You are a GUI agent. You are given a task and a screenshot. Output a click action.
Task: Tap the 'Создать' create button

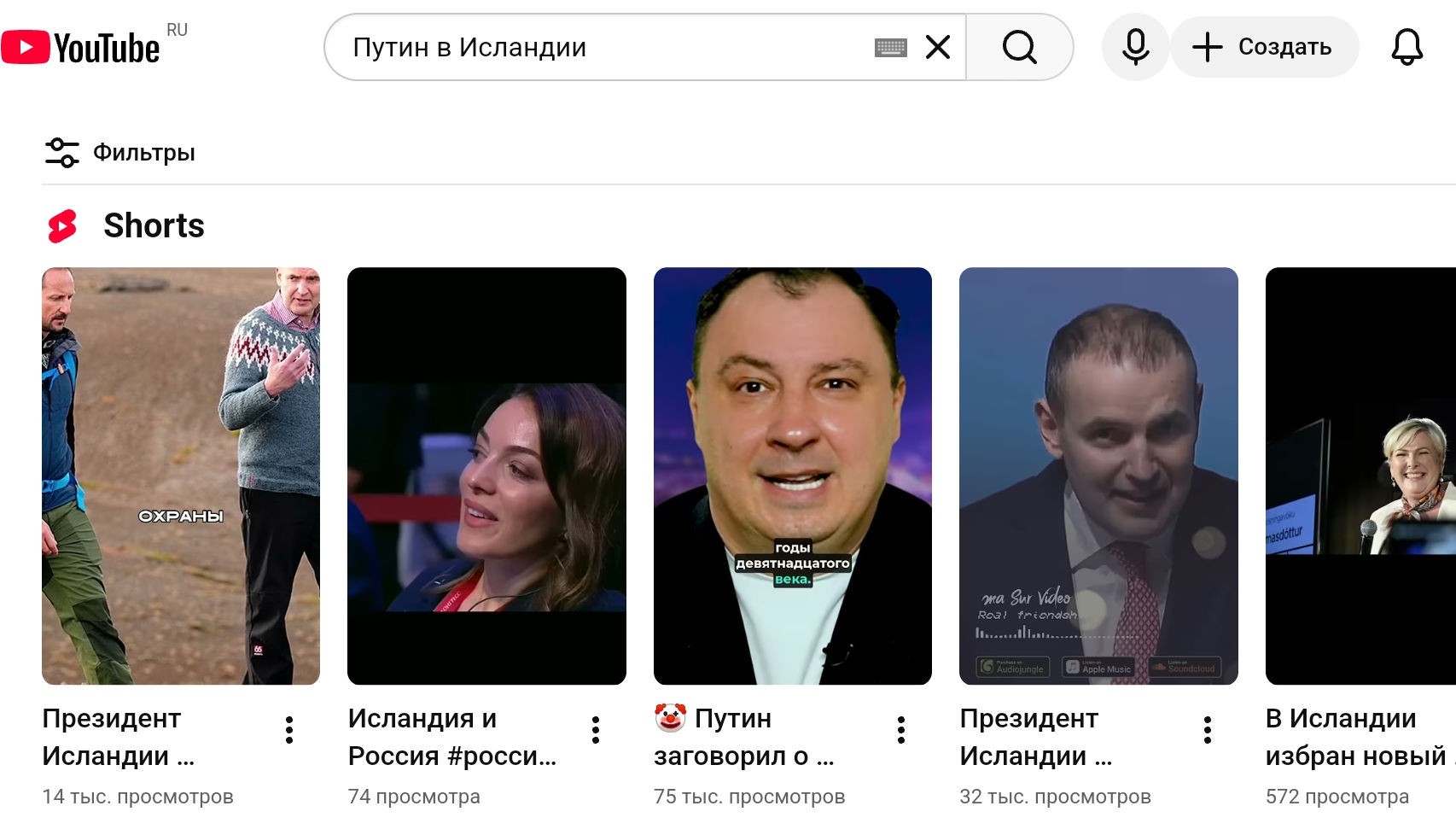[x=1264, y=47]
